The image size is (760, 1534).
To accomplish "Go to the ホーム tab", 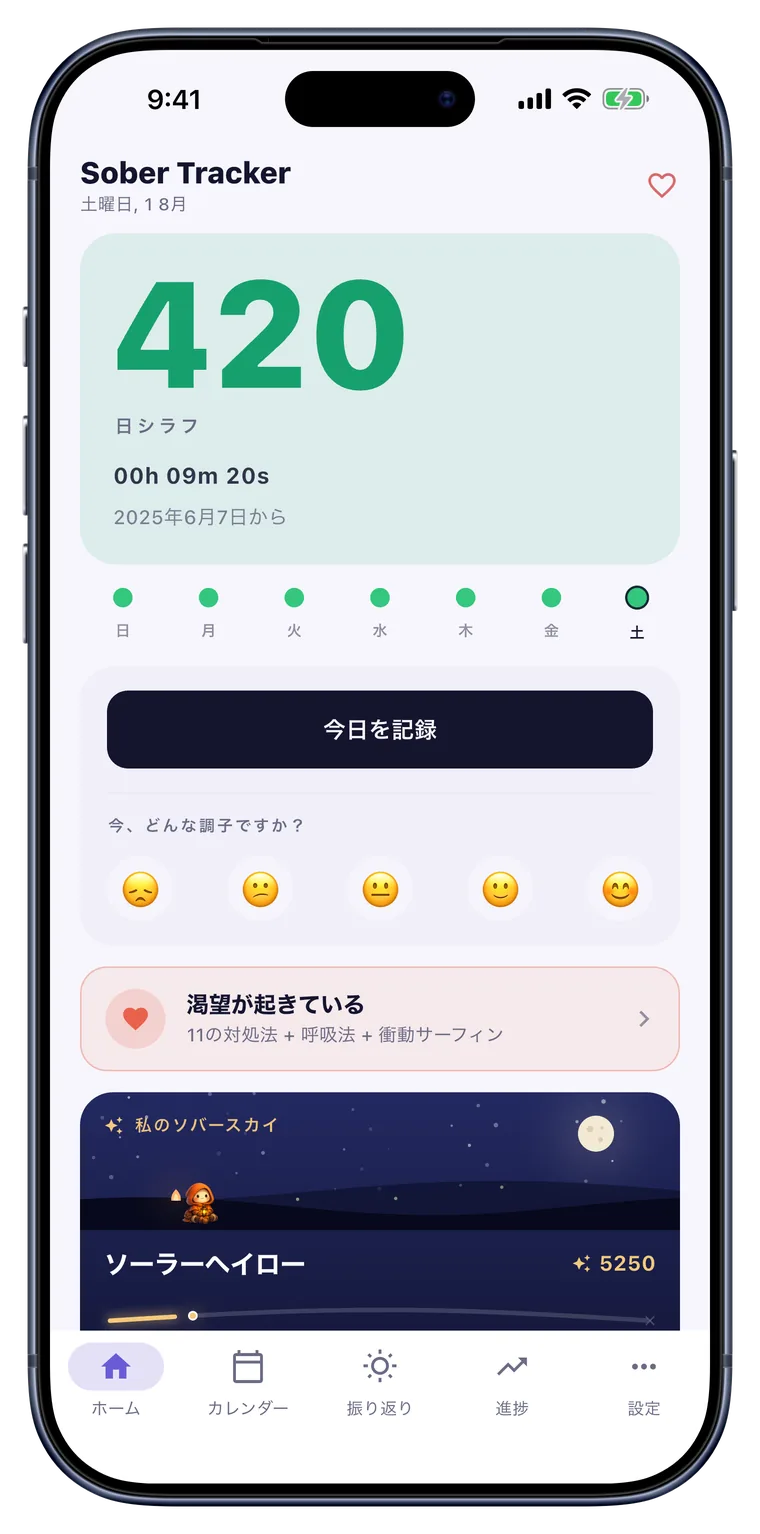I will tap(116, 1382).
